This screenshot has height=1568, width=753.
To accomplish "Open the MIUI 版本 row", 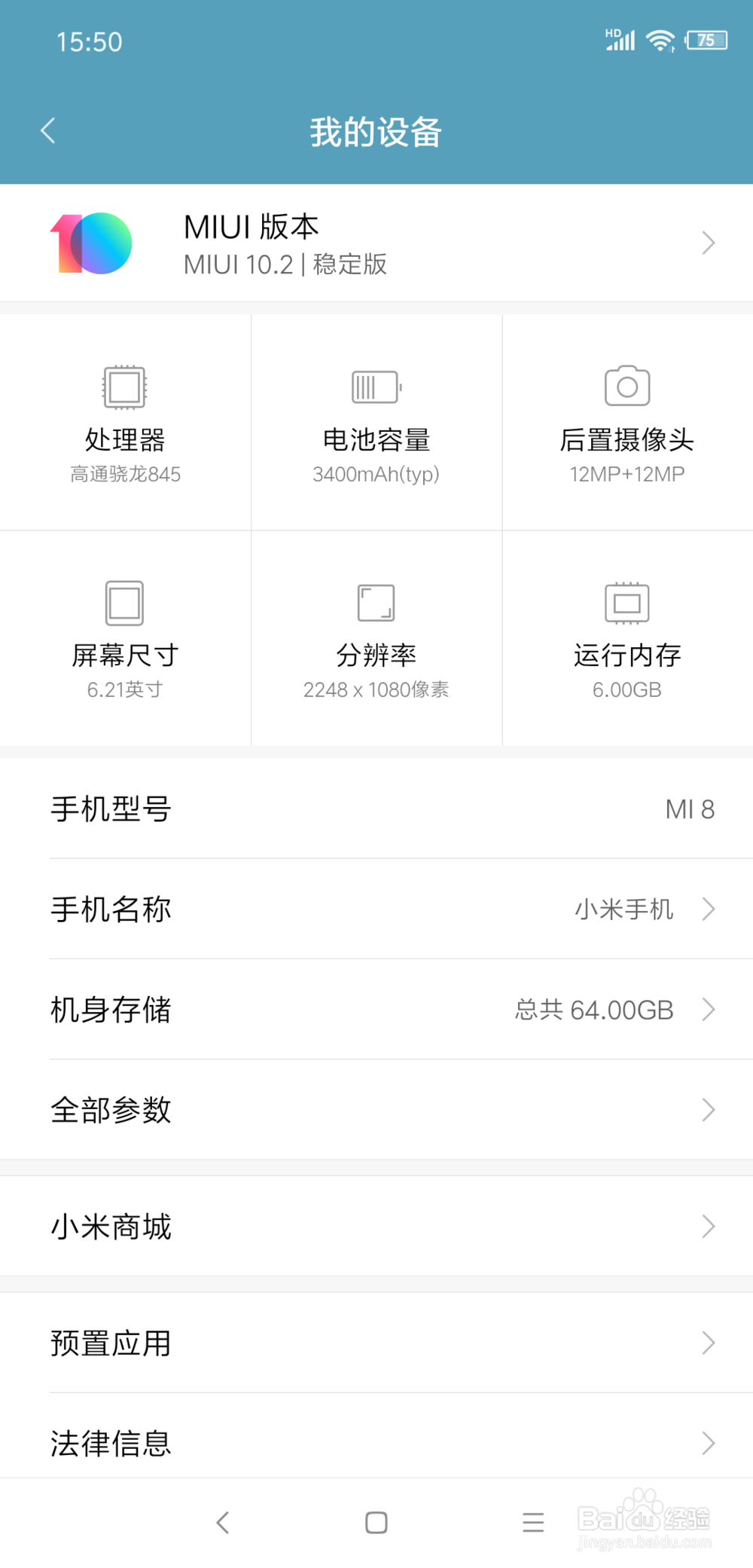I will click(376, 243).
